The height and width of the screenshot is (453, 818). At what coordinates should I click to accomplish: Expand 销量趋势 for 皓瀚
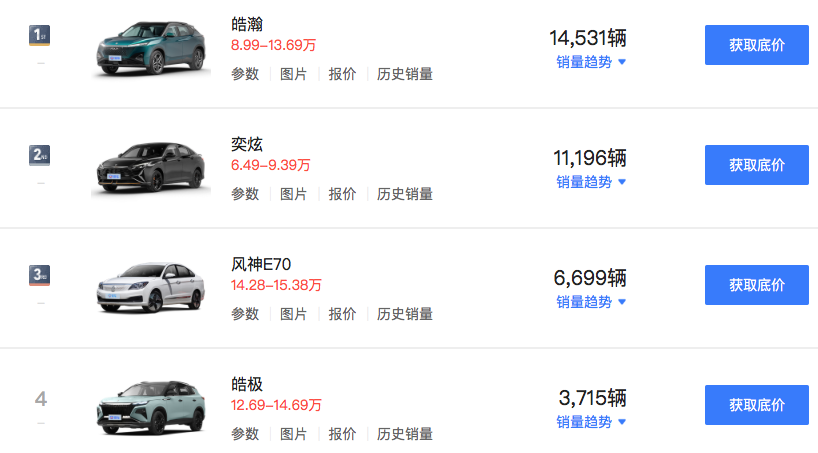tap(591, 61)
